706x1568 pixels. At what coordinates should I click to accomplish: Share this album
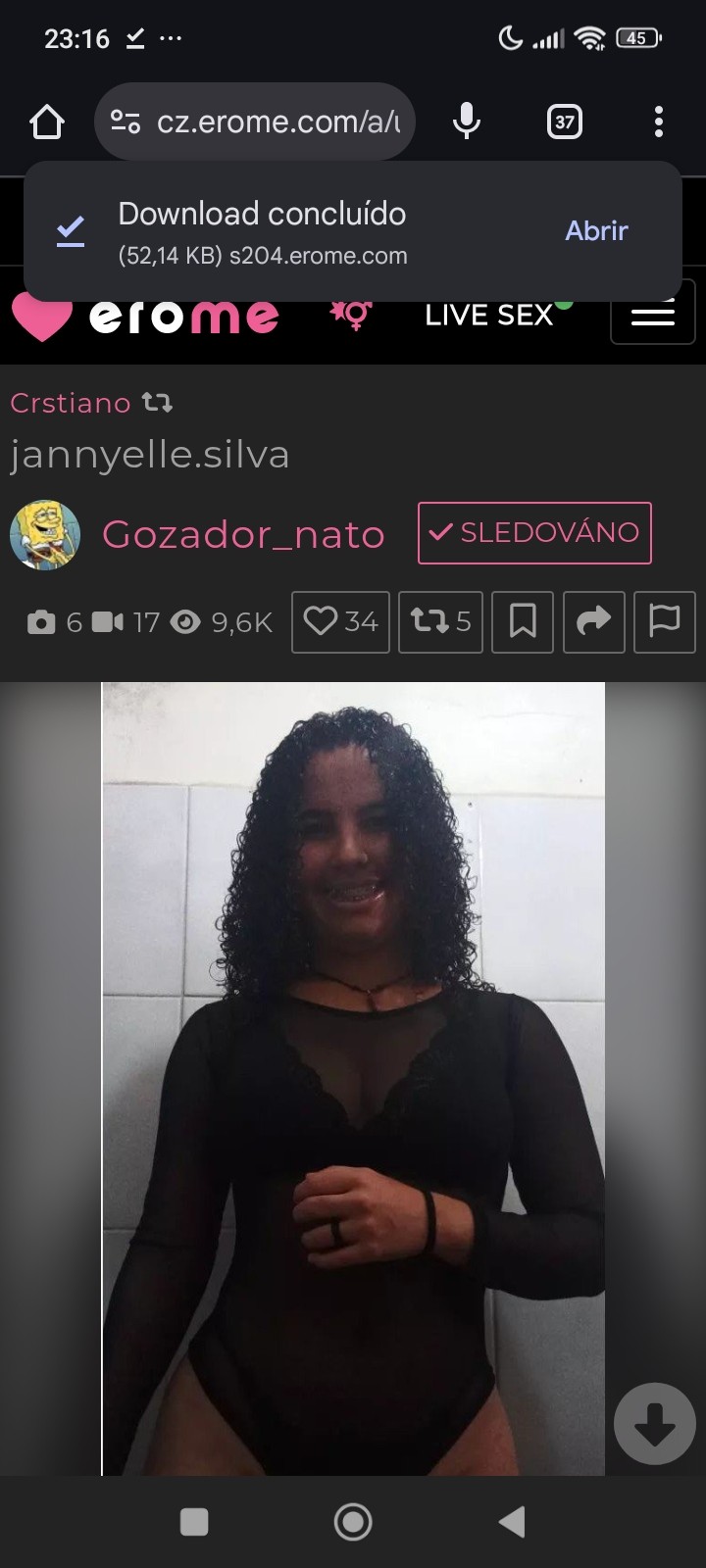click(x=593, y=621)
